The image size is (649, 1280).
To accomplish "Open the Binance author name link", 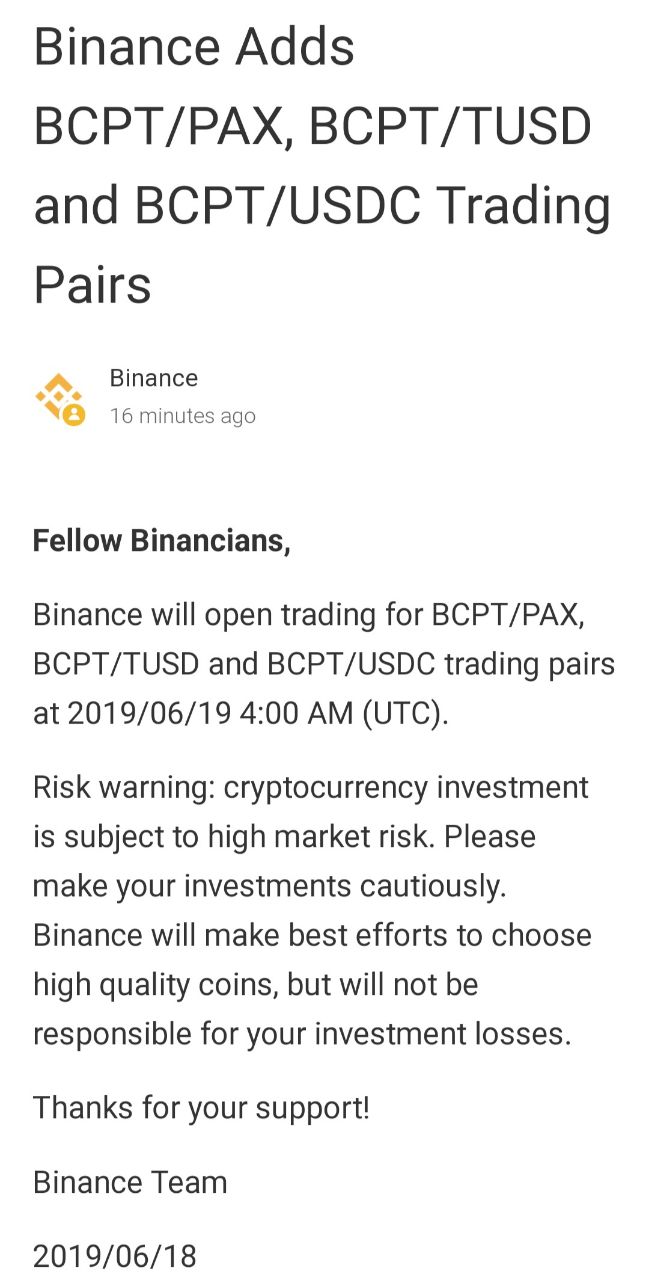I will (x=153, y=378).
